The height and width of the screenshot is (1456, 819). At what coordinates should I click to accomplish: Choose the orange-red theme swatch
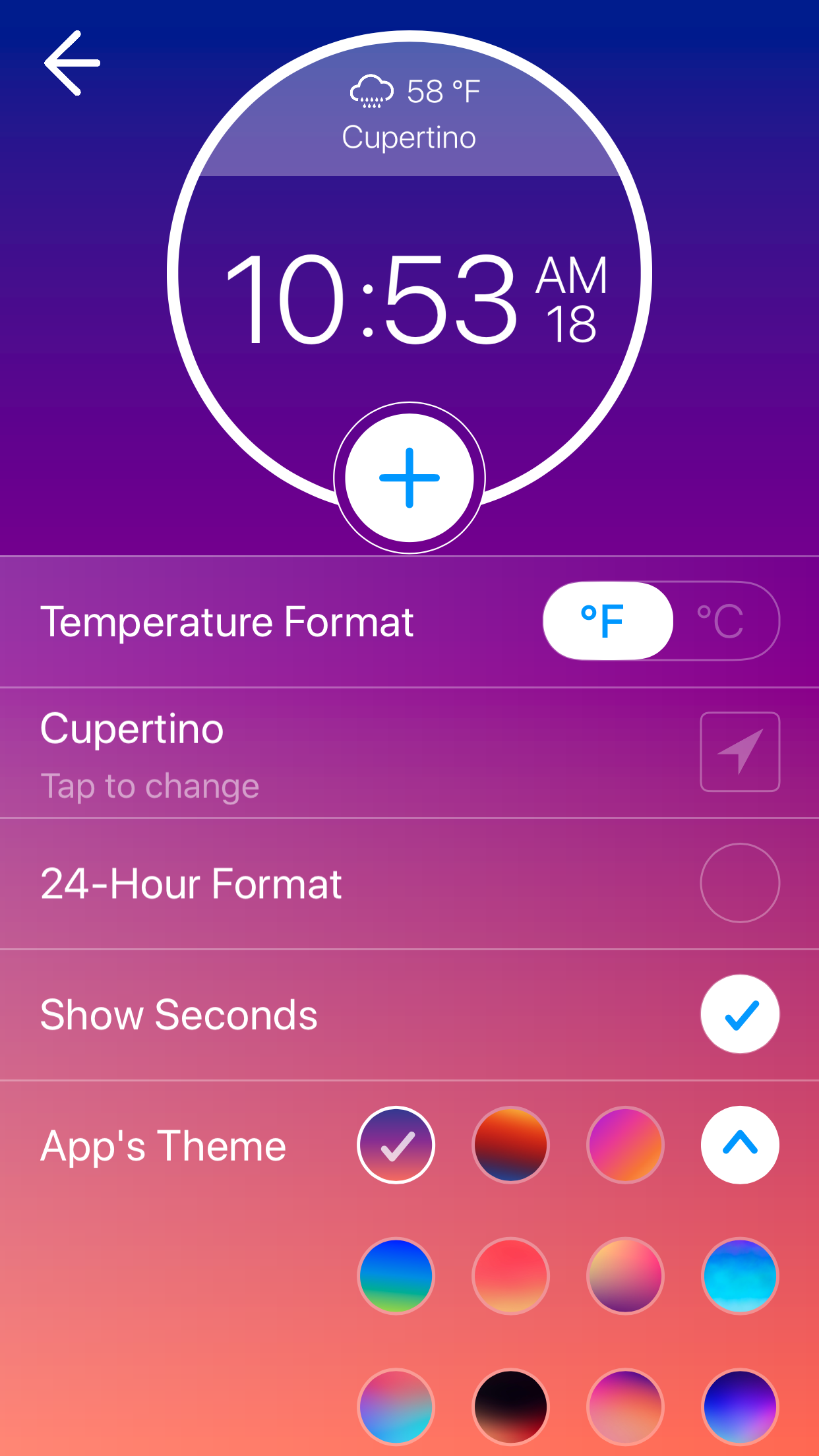(x=510, y=1145)
